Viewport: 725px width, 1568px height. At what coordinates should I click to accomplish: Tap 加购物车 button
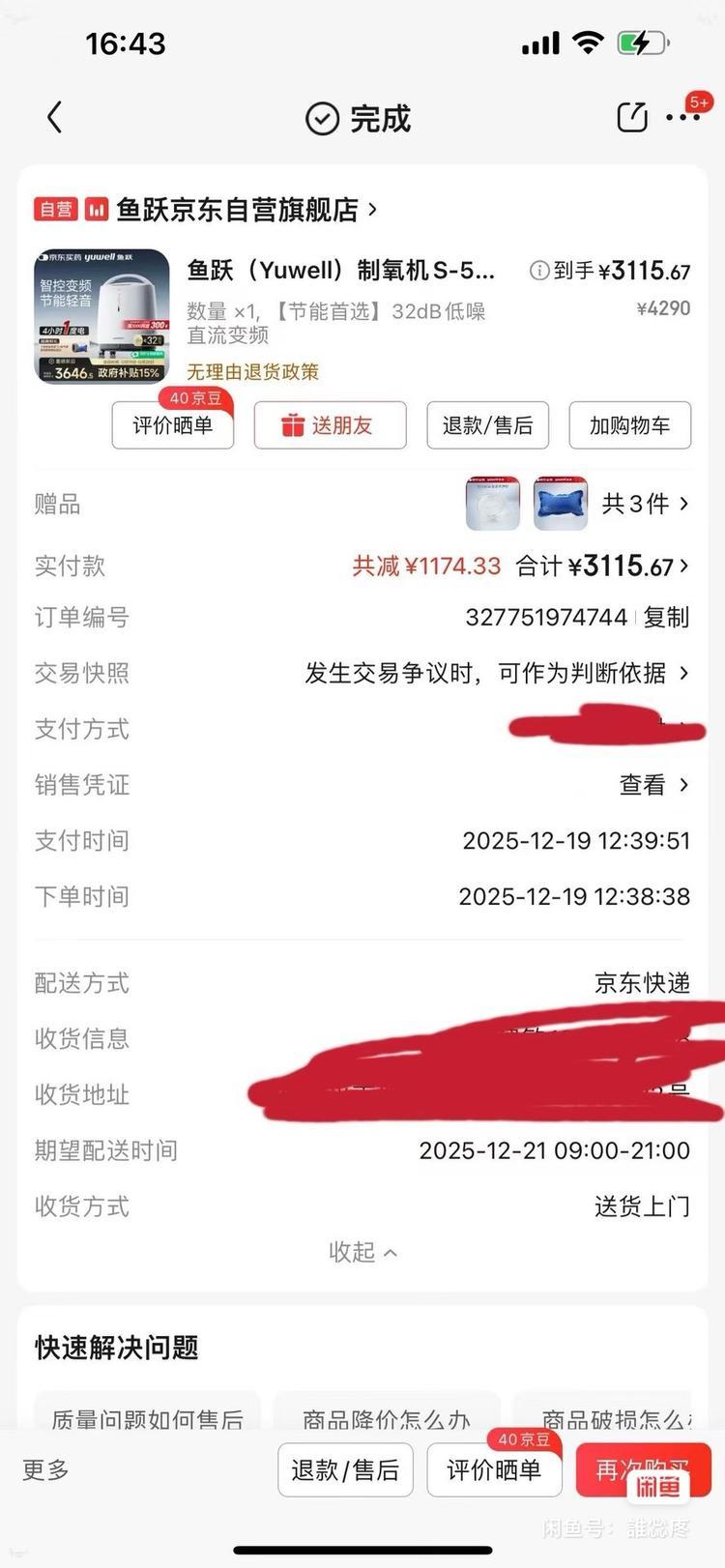629,425
